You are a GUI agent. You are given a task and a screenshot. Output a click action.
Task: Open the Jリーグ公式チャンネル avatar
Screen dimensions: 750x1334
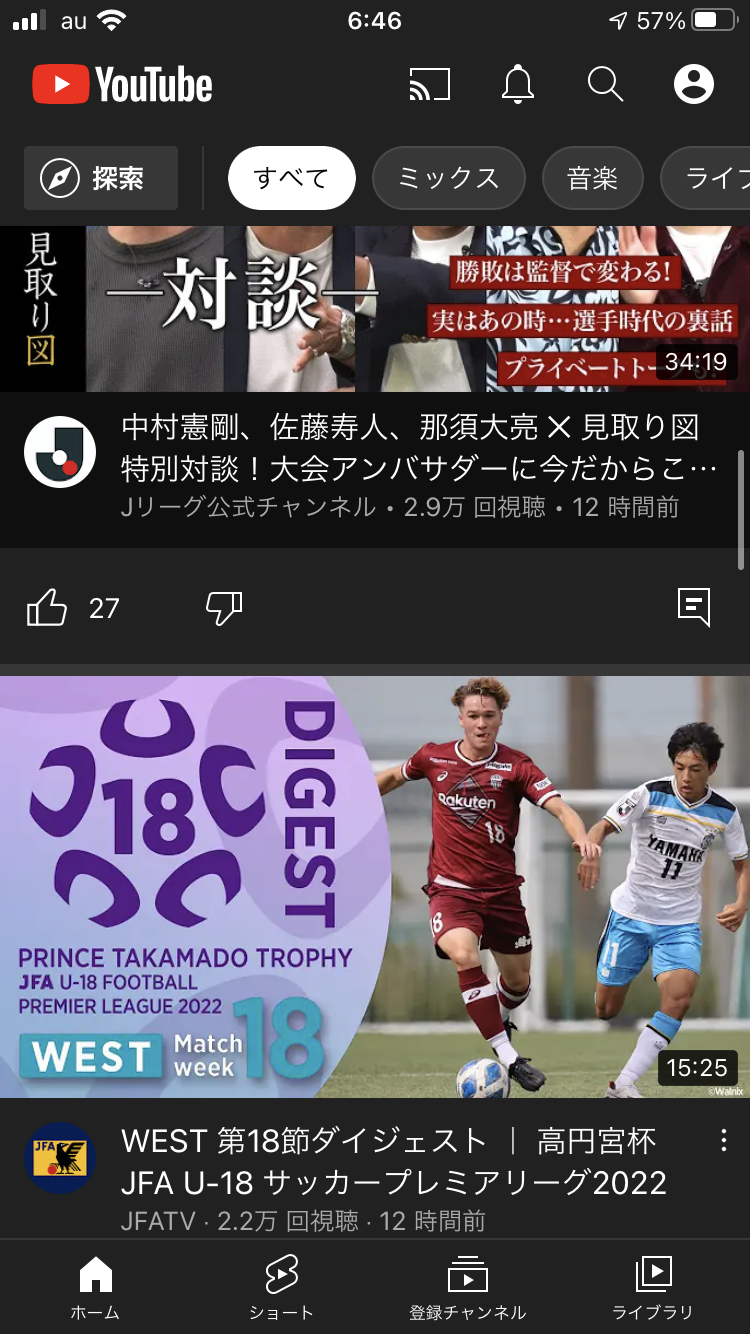[60, 452]
